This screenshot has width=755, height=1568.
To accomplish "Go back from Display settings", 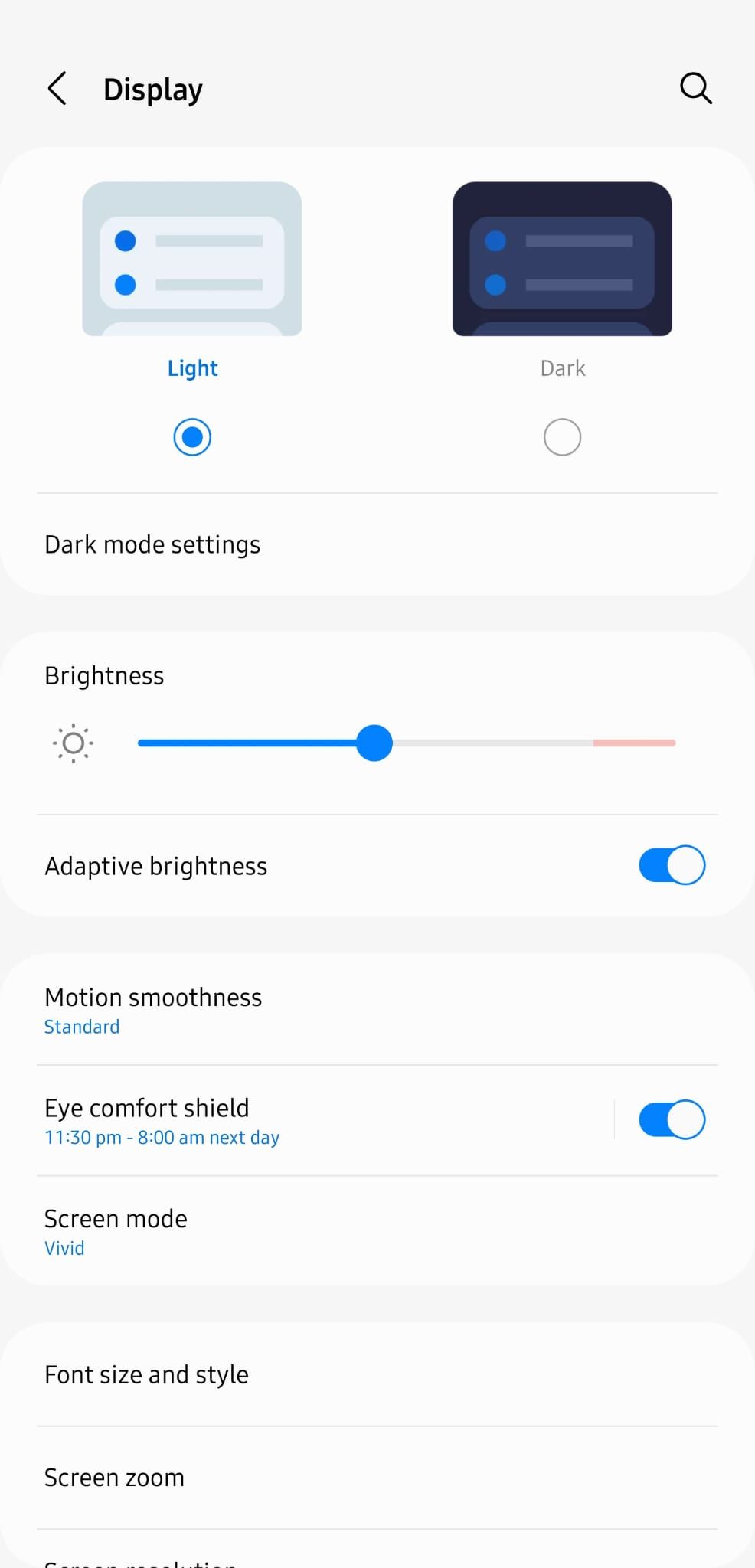I will click(x=57, y=89).
